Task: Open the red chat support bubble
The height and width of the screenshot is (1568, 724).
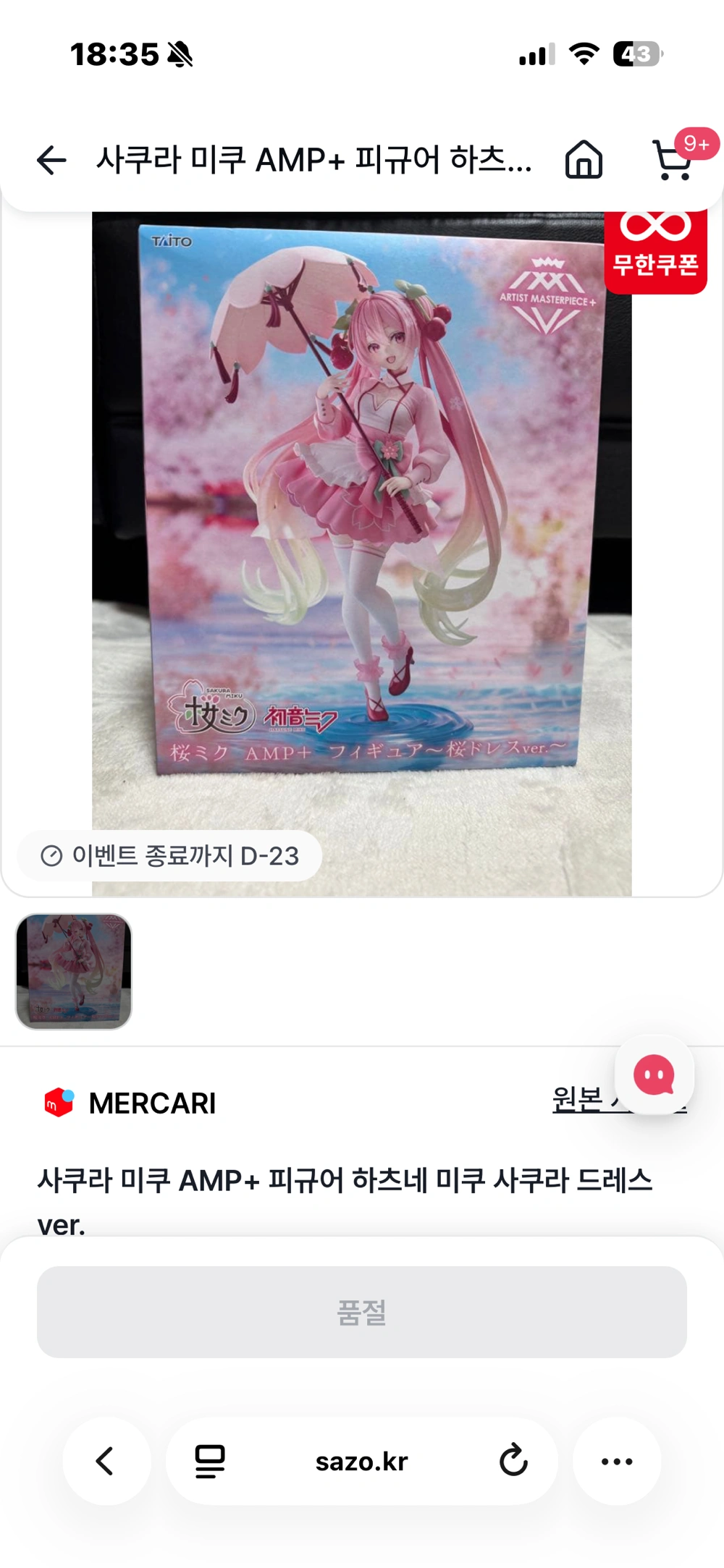Action: pyautogui.click(x=654, y=1075)
